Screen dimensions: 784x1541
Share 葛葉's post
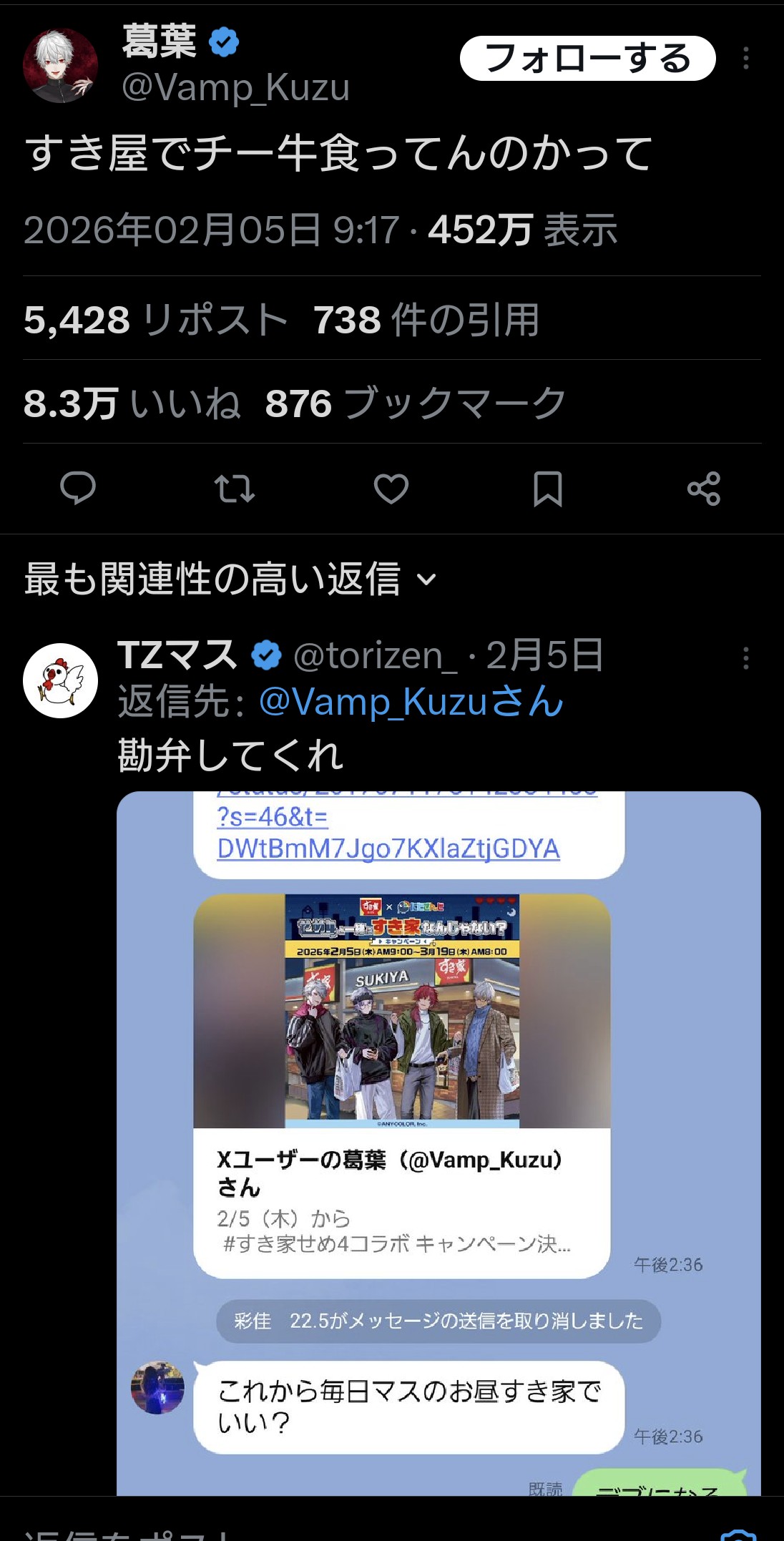click(x=704, y=489)
